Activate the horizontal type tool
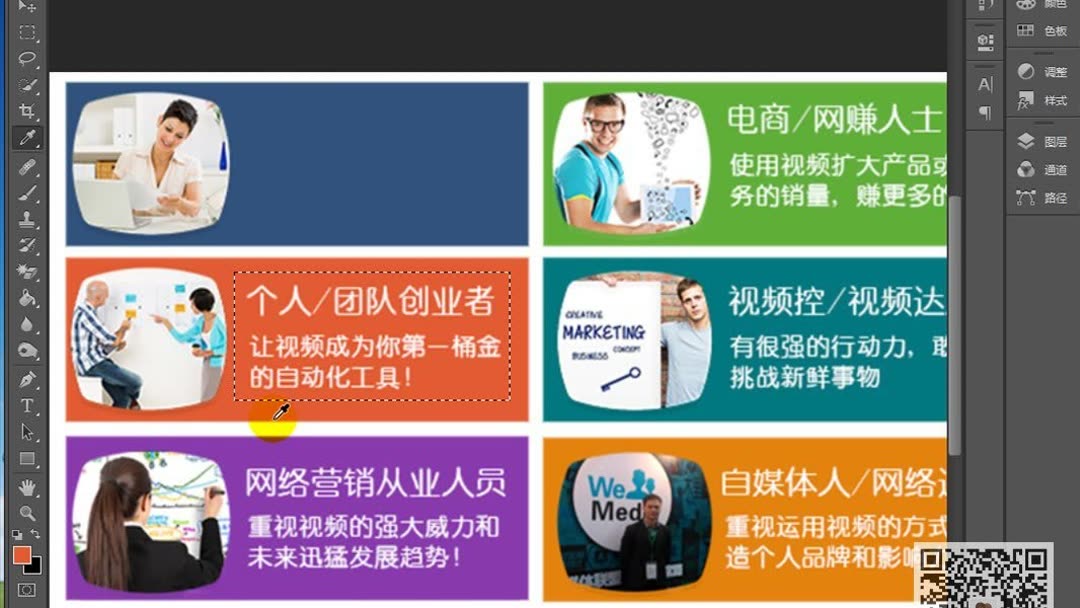 pos(27,406)
